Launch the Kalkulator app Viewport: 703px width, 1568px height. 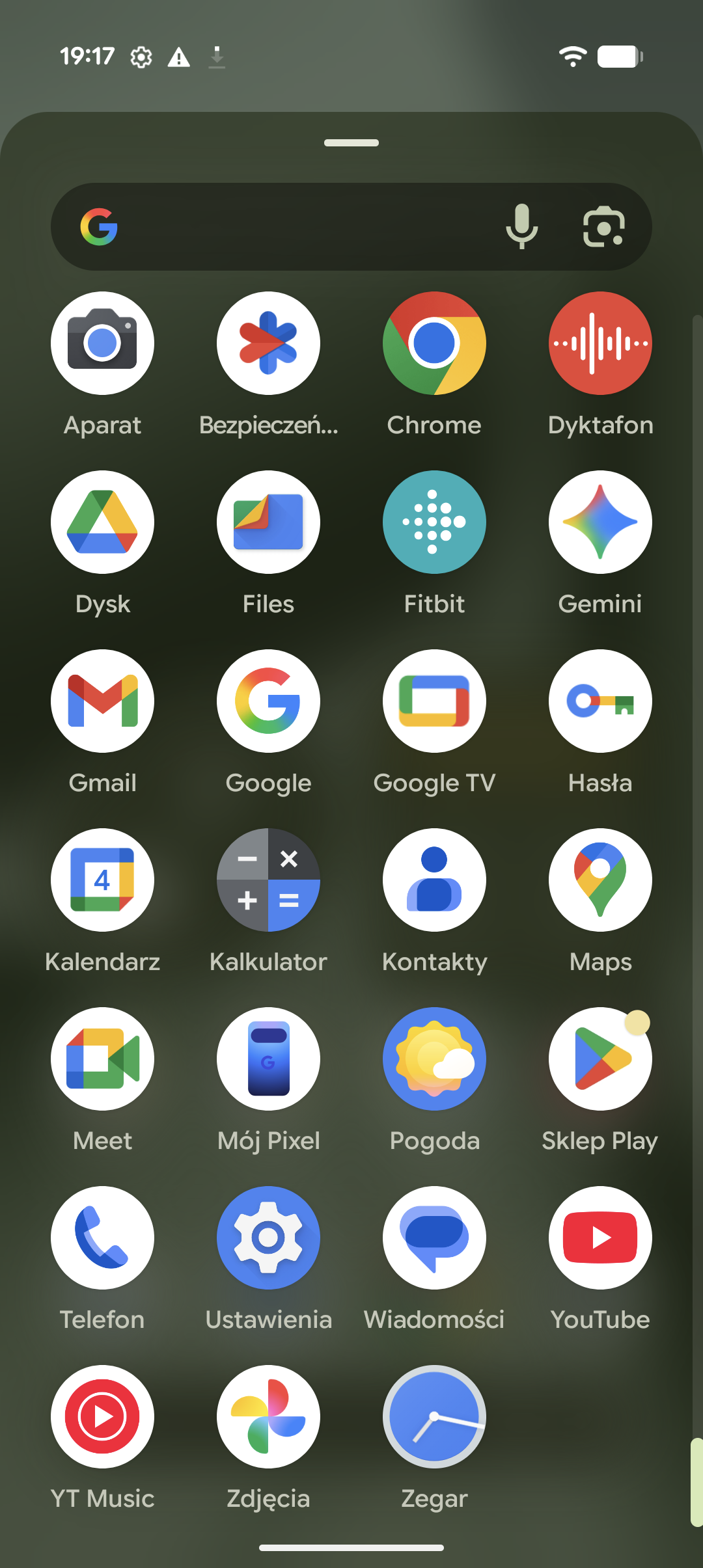pos(268,880)
